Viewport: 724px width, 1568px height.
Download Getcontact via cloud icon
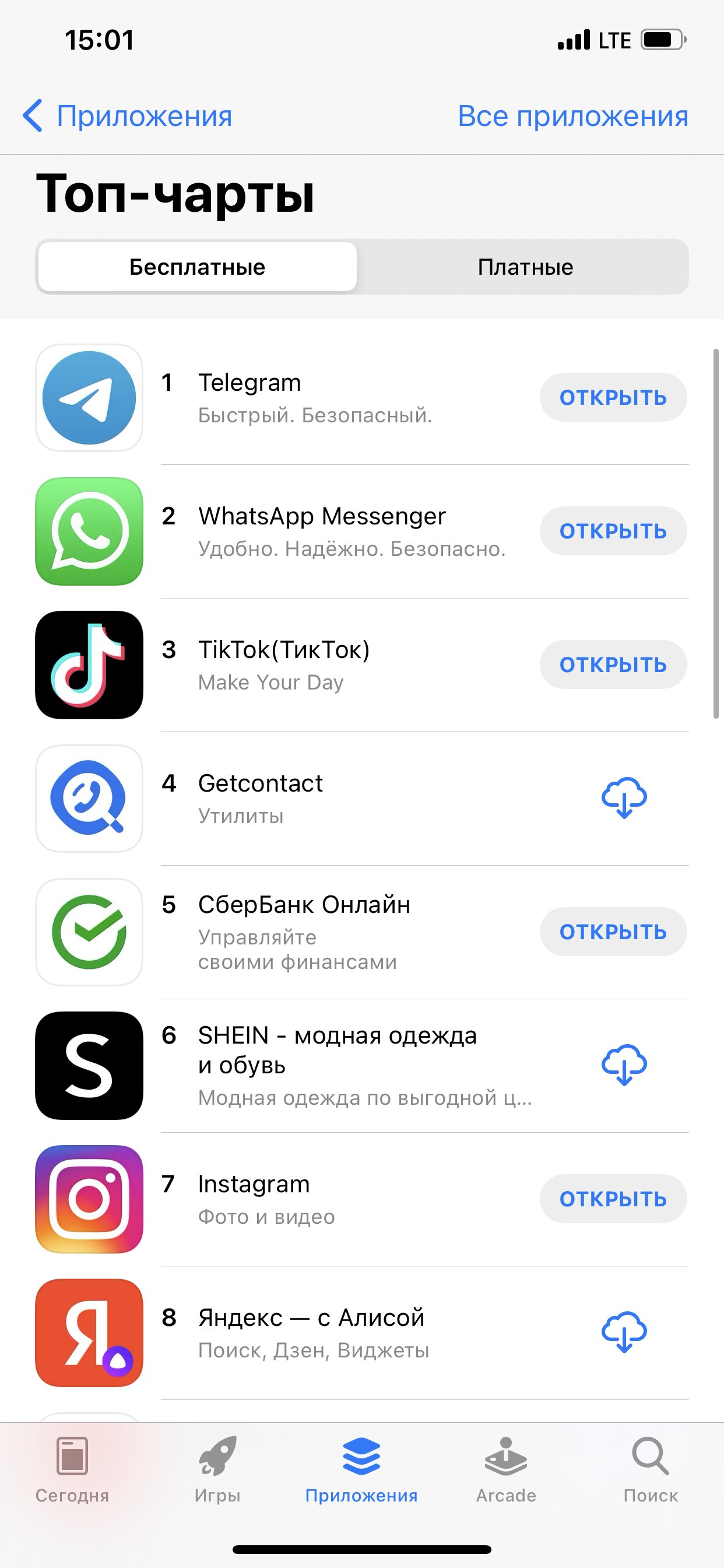(x=624, y=797)
